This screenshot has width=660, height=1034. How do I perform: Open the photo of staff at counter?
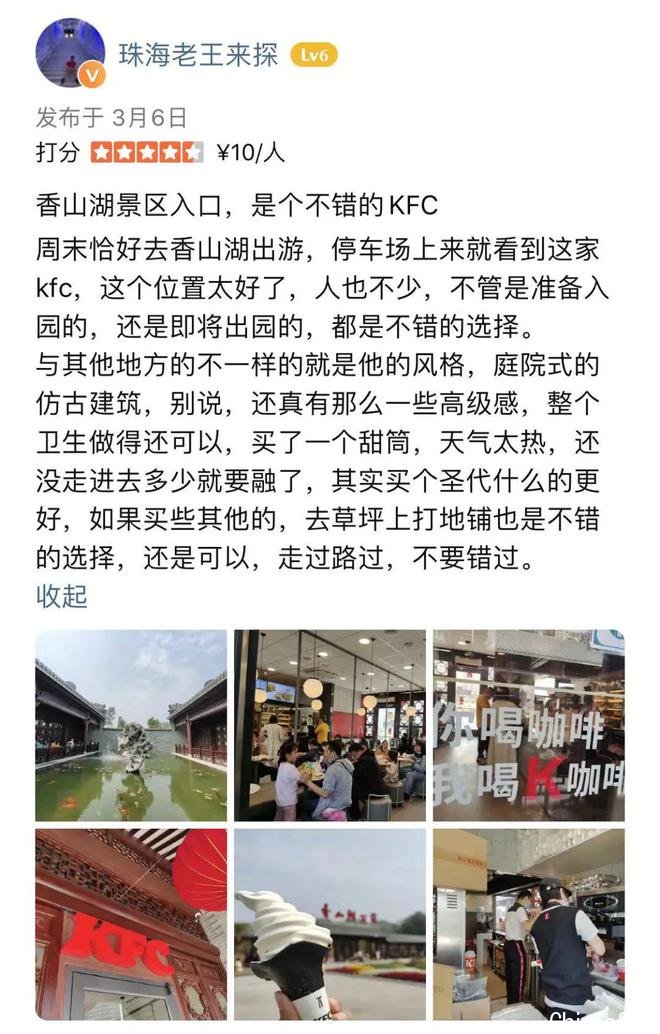pos(528,923)
